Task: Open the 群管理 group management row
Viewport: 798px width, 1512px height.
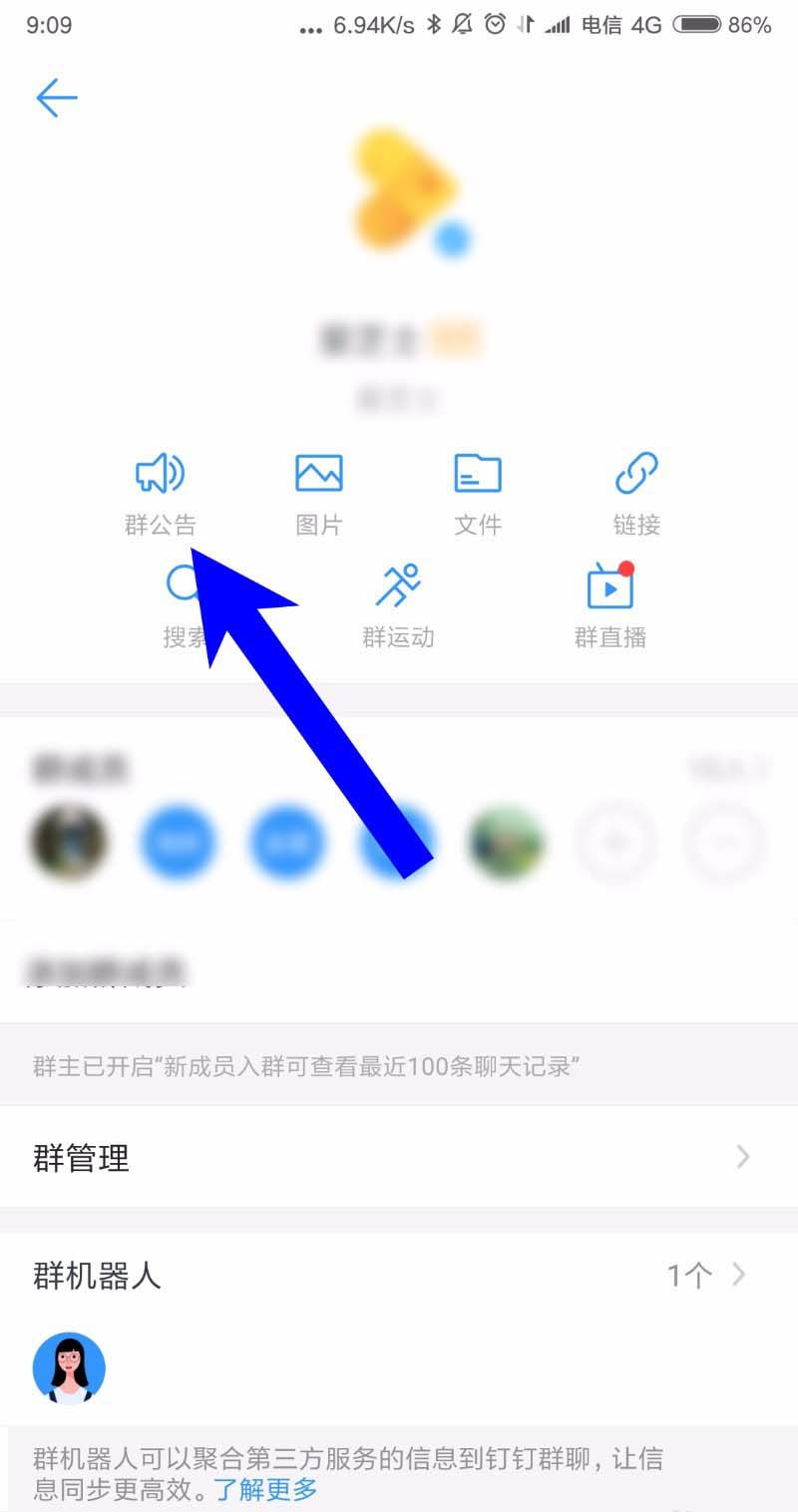Action: (399, 1157)
